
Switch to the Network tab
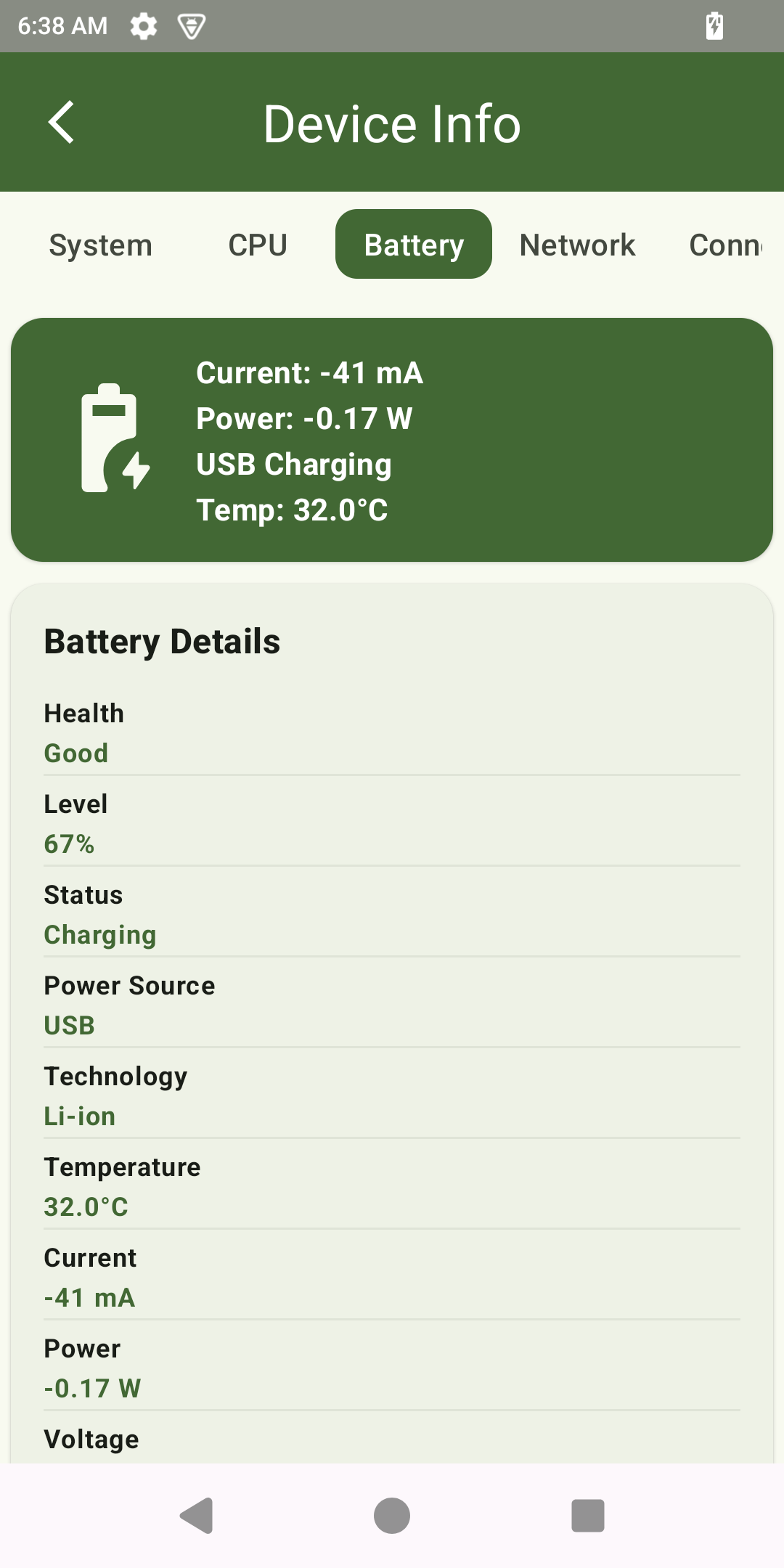577,245
